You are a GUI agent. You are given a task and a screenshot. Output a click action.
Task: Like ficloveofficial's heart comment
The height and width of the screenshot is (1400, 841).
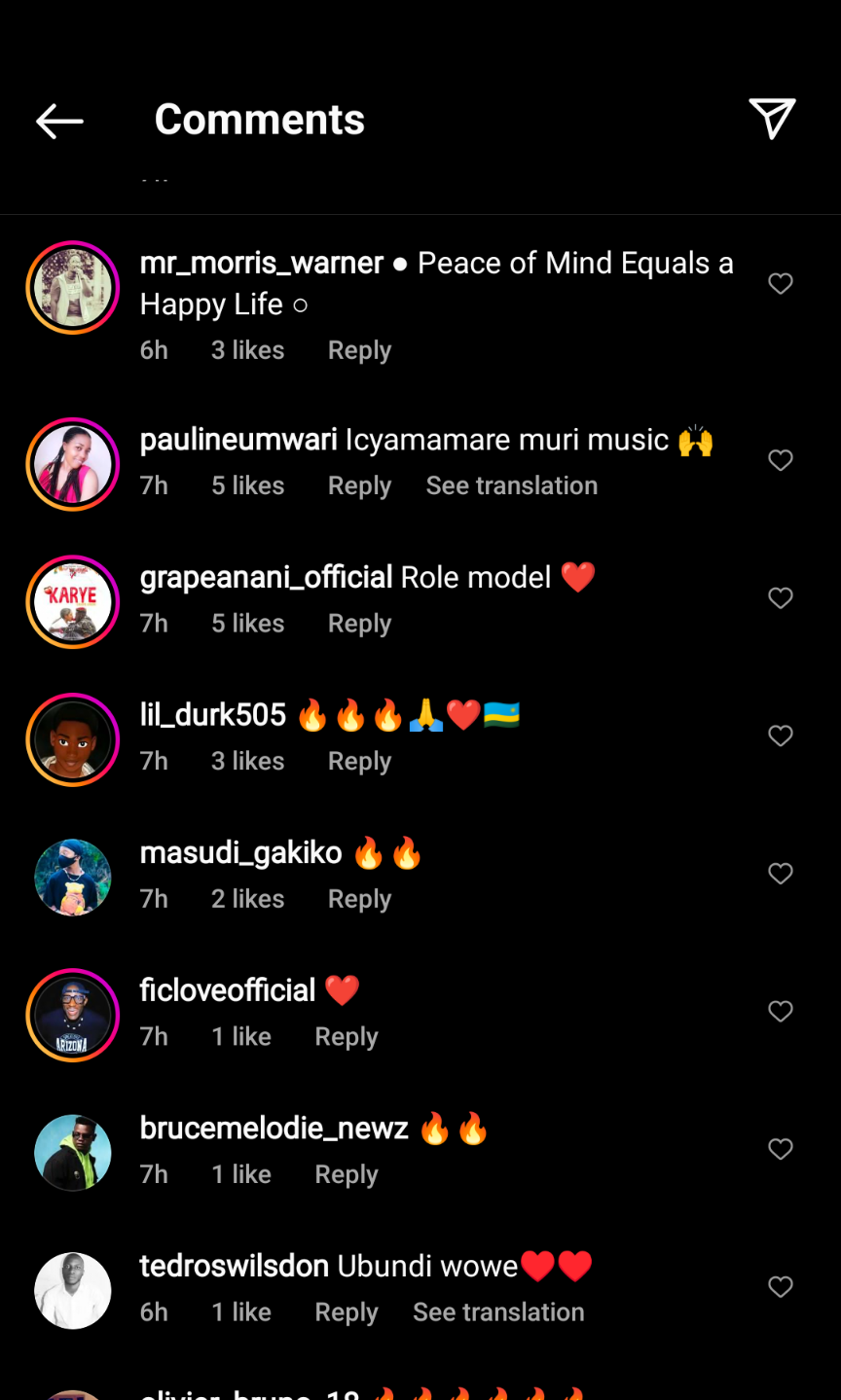781,1012
